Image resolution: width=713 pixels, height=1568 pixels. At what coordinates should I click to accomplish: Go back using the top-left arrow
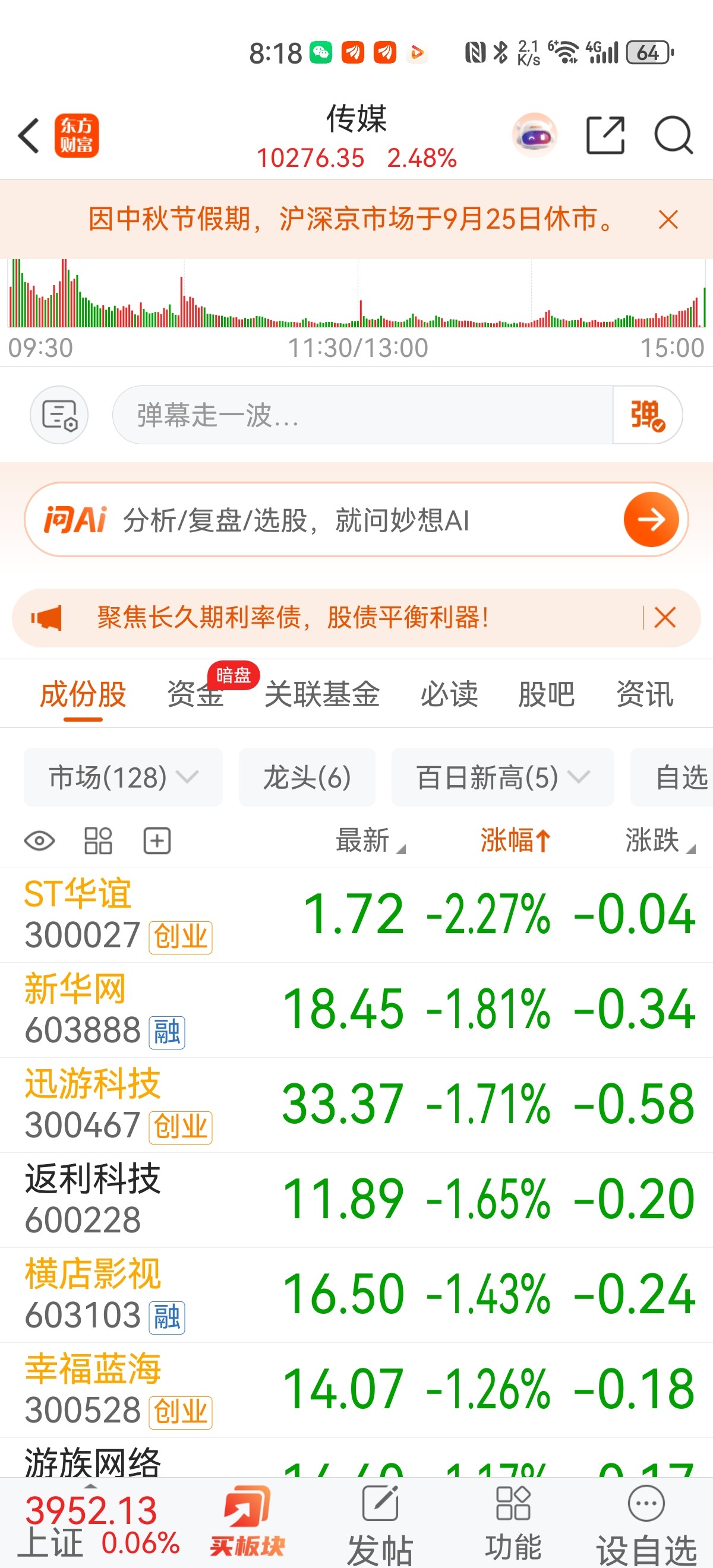point(29,135)
